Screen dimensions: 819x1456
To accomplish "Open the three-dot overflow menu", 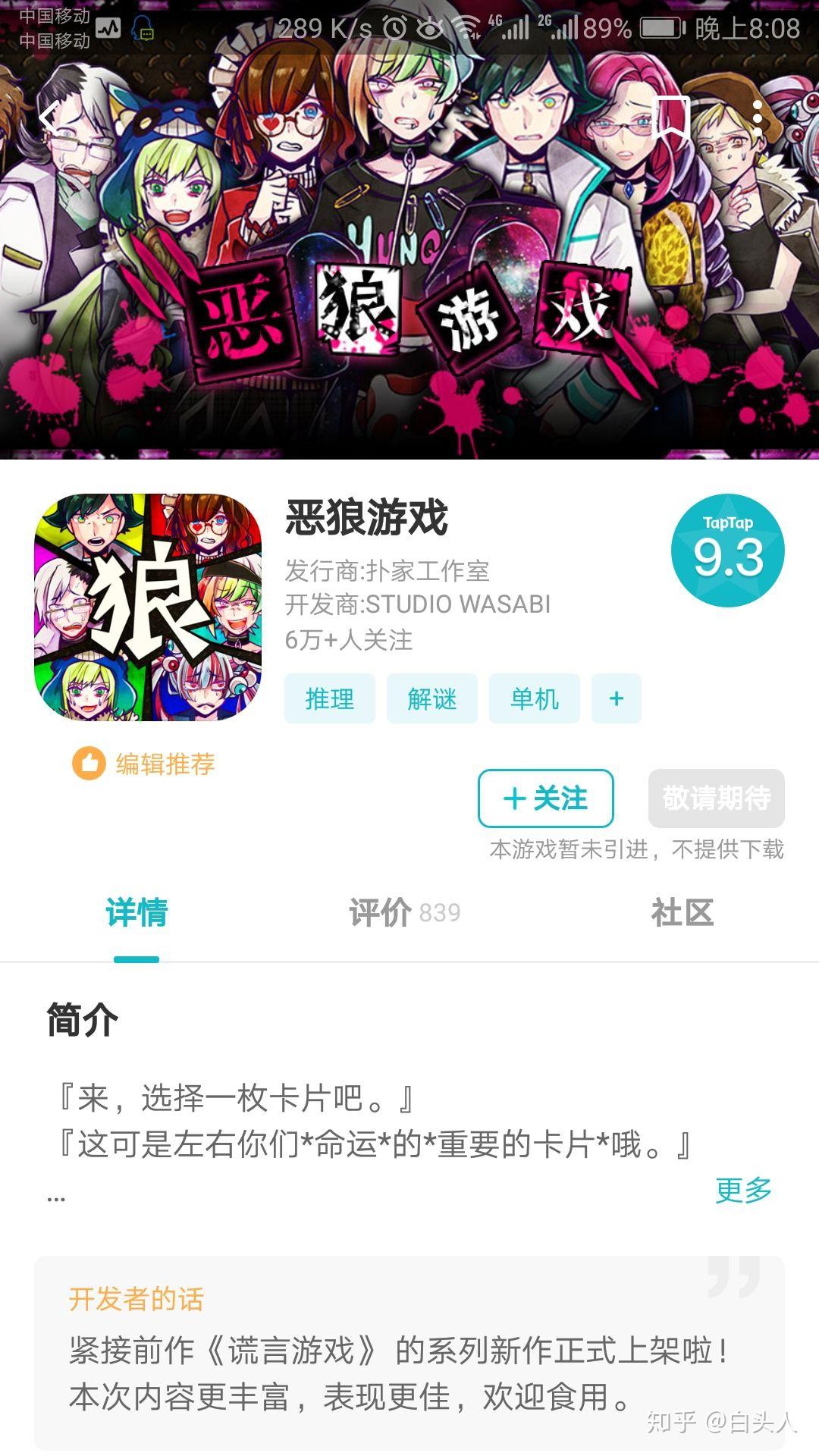I will (757, 118).
